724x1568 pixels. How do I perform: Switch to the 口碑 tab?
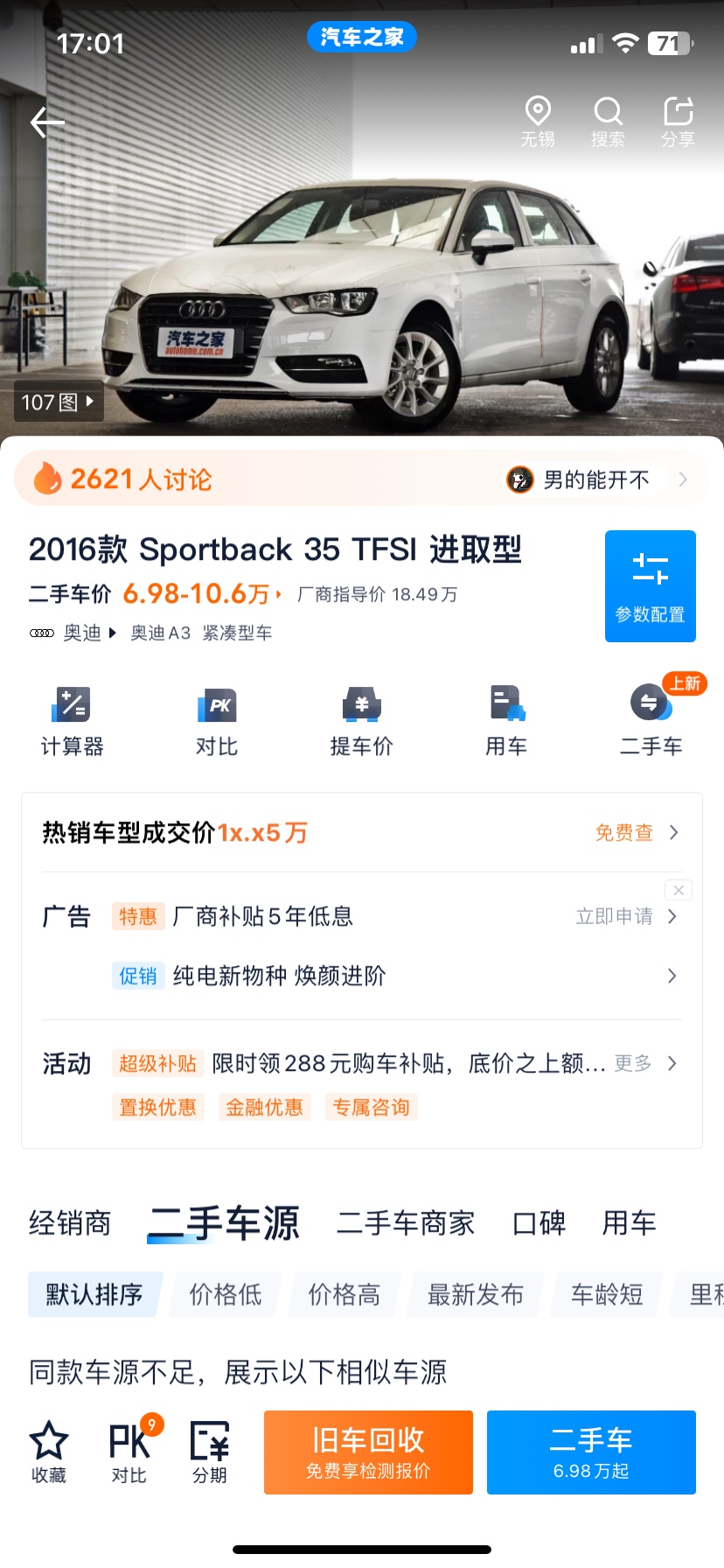tap(539, 1222)
